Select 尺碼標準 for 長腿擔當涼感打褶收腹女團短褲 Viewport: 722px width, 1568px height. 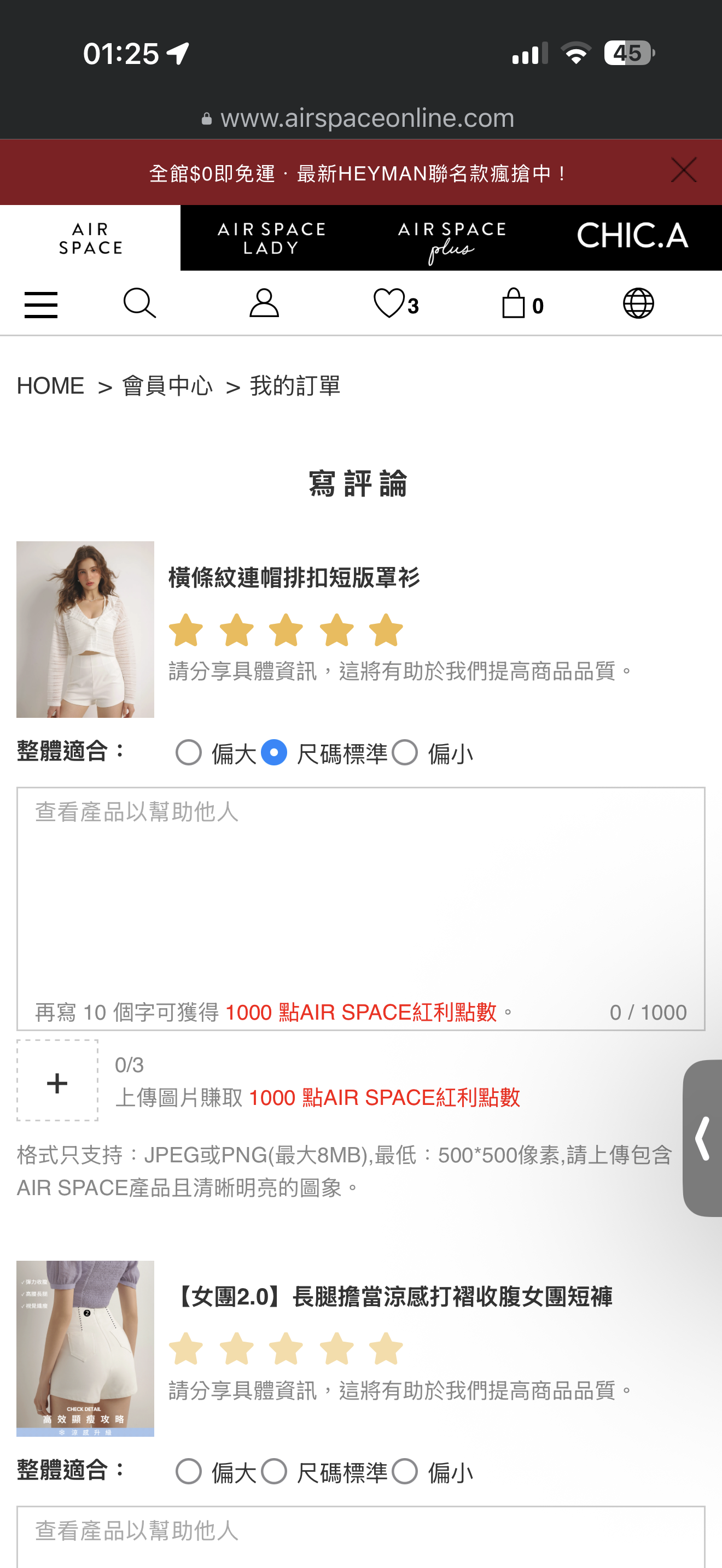point(274,1472)
